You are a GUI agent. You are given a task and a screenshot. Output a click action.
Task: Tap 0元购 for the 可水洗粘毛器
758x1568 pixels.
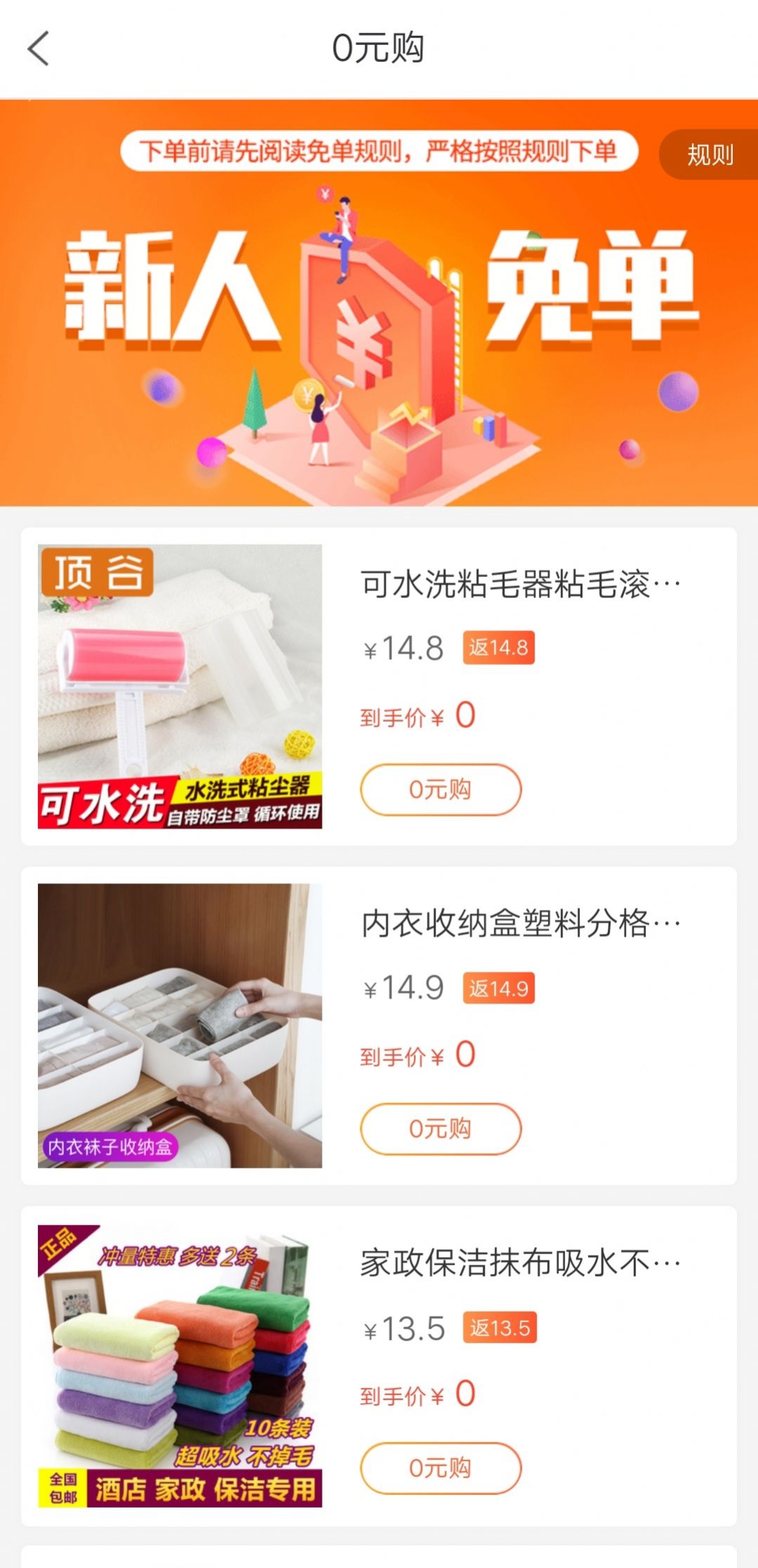tap(440, 789)
